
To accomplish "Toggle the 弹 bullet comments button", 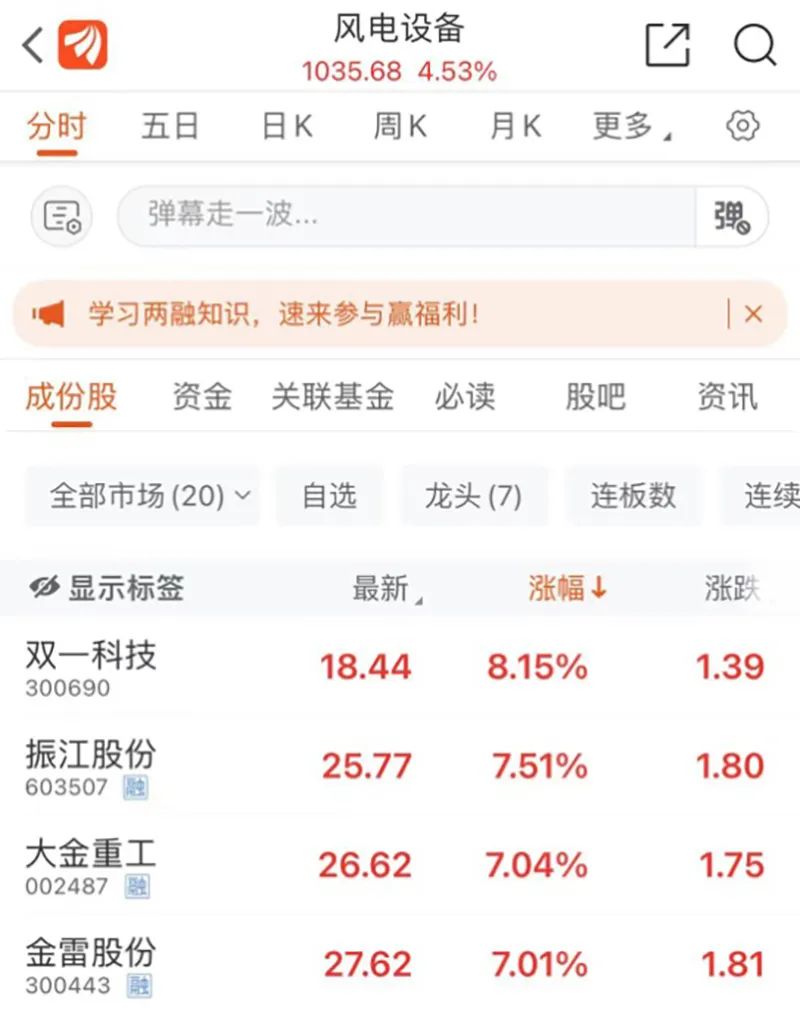I will 732,215.
